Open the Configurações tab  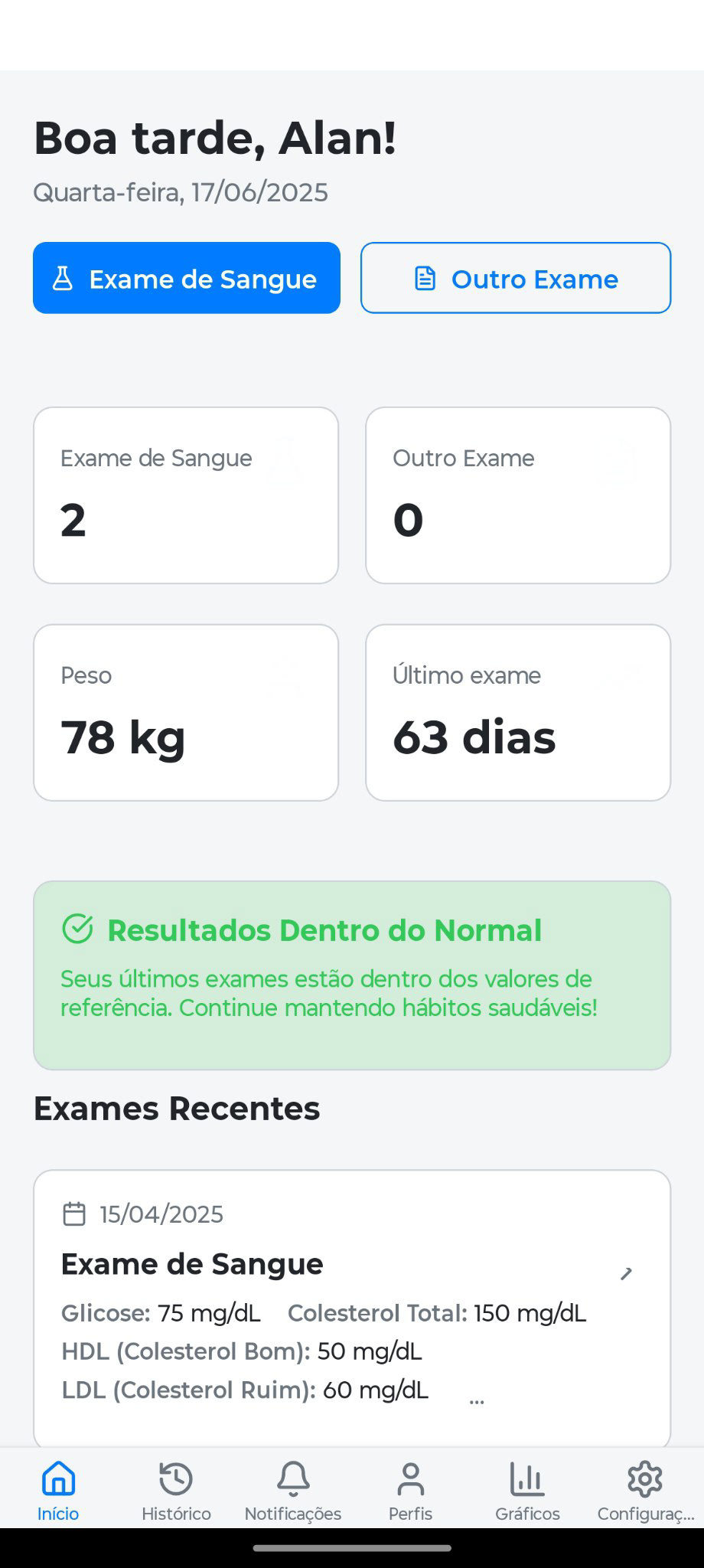645,1490
